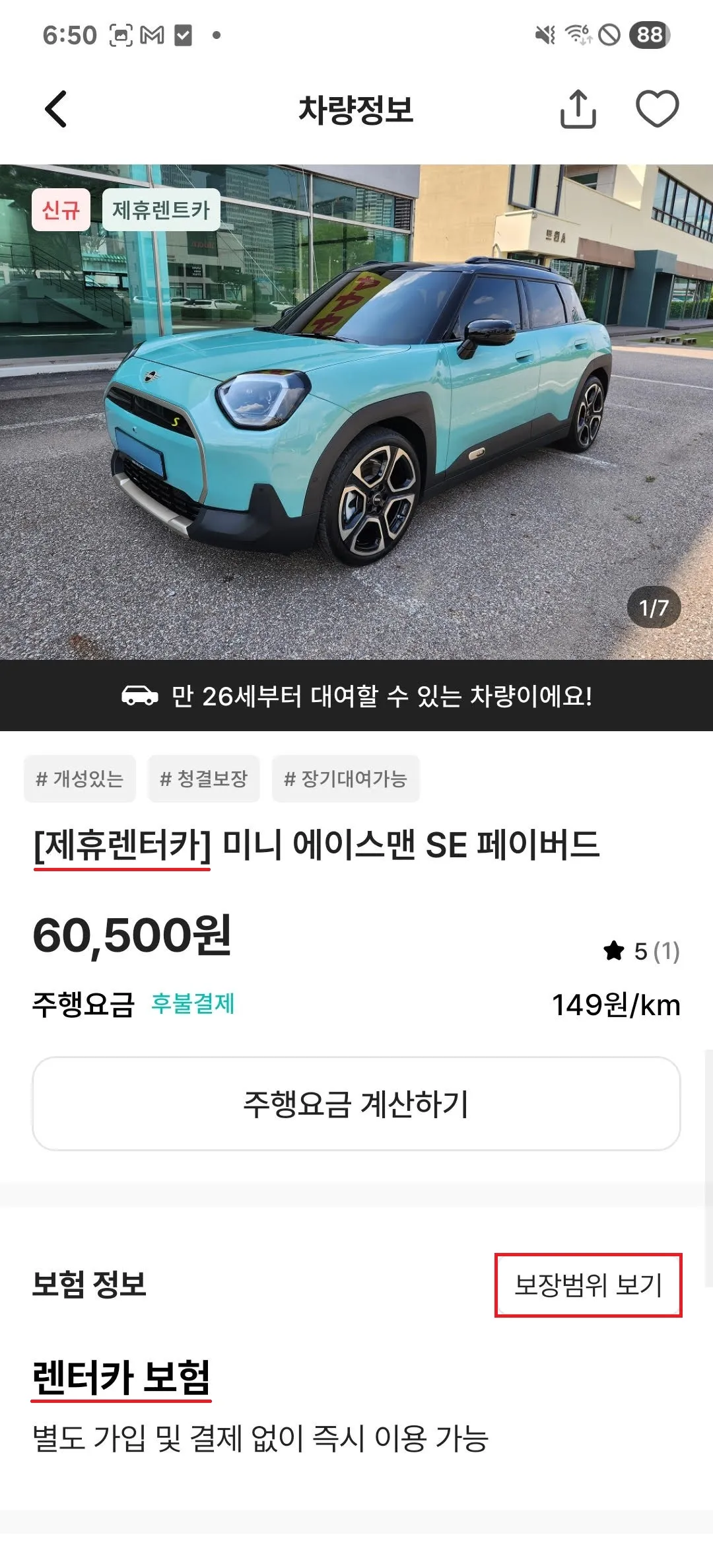
Task: Tap the 주행요금 계산하기 button
Action: pyautogui.click(x=356, y=1104)
